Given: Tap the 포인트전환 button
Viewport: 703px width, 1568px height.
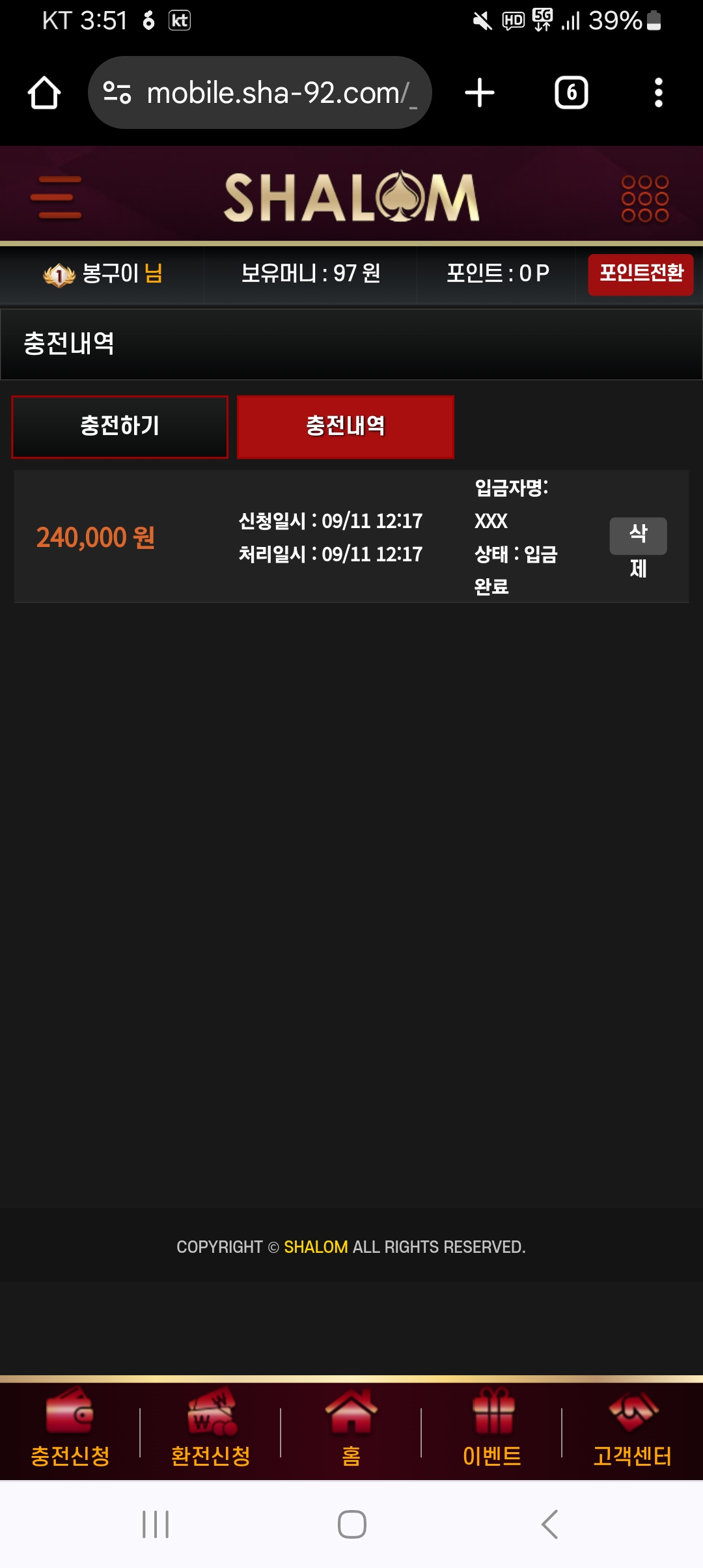Looking at the screenshot, I should 641,275.
